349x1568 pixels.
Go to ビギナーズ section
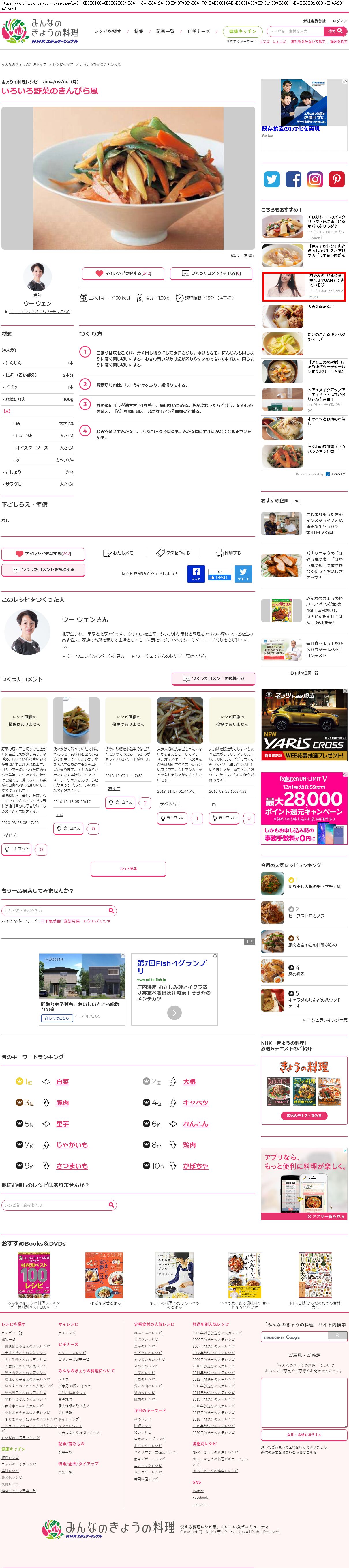(199, 31)
